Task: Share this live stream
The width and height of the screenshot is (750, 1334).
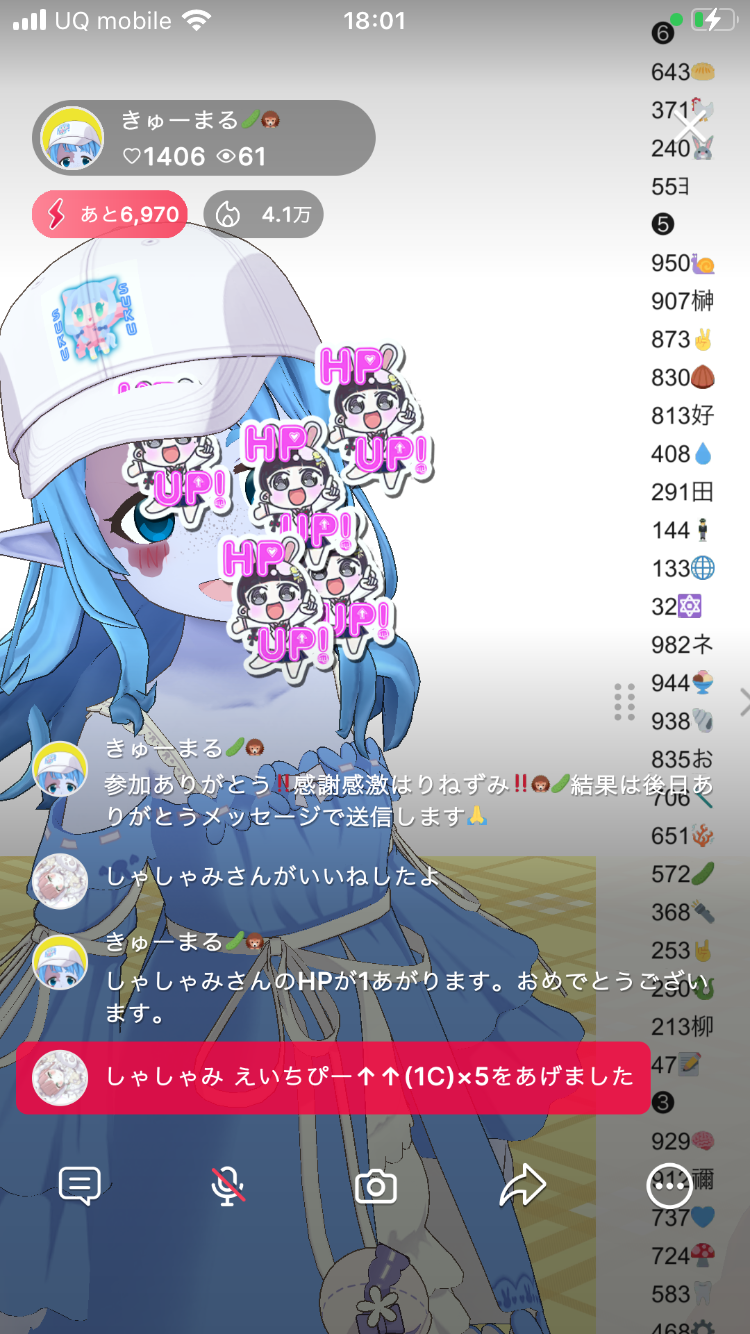Action: click(x=522, y=1187)
